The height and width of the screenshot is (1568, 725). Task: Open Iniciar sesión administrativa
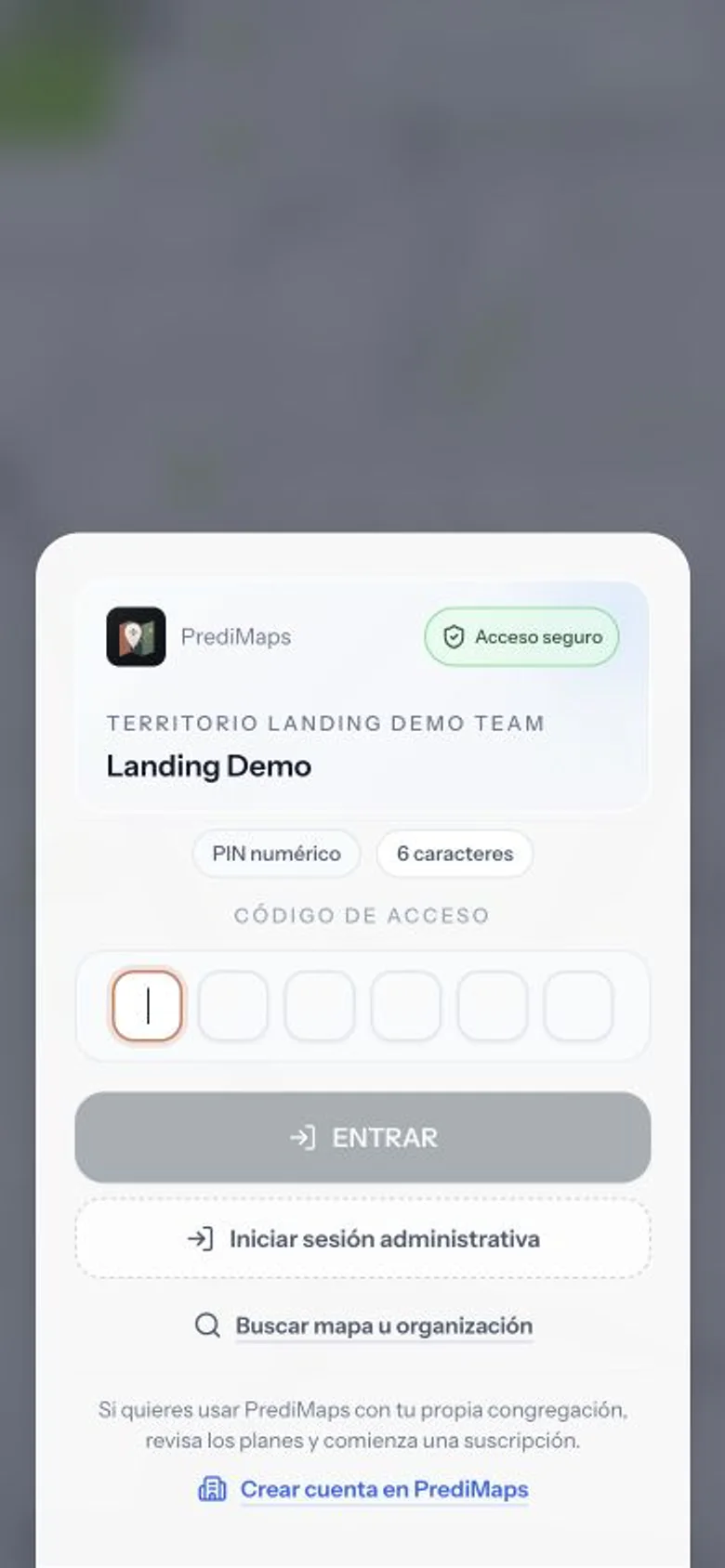362,1238
